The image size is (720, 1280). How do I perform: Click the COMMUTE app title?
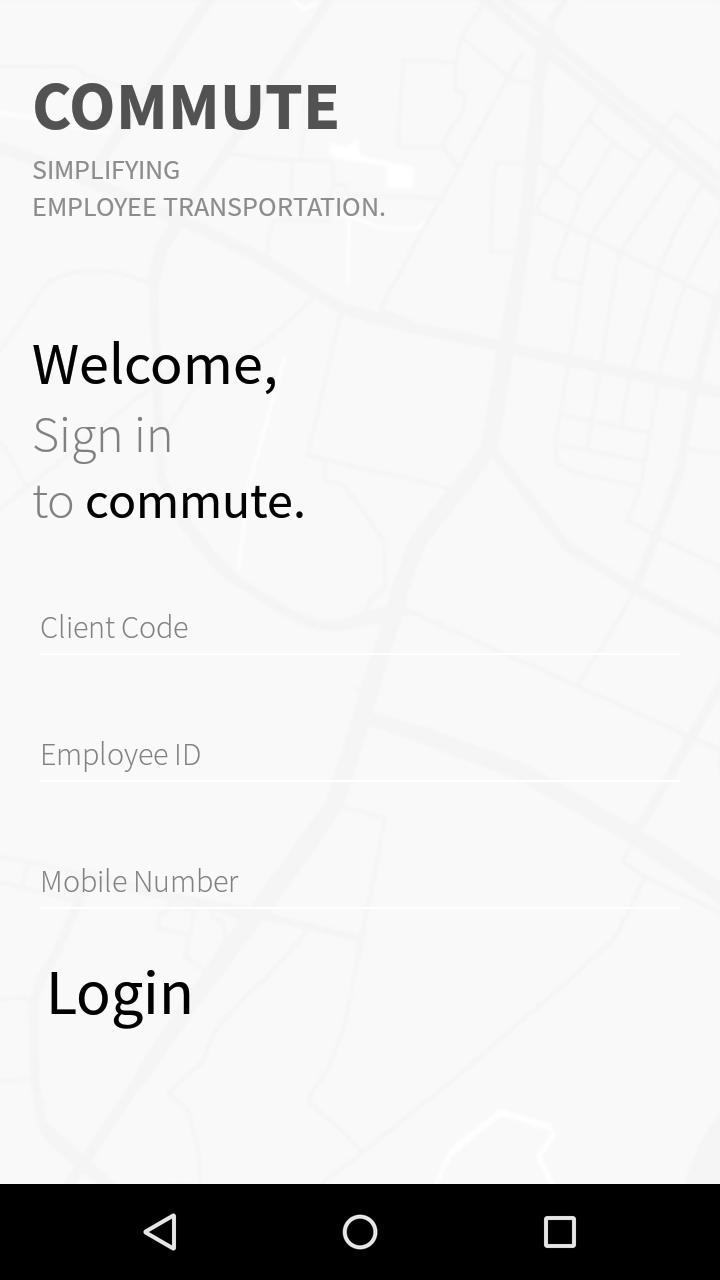click(186, 104)
